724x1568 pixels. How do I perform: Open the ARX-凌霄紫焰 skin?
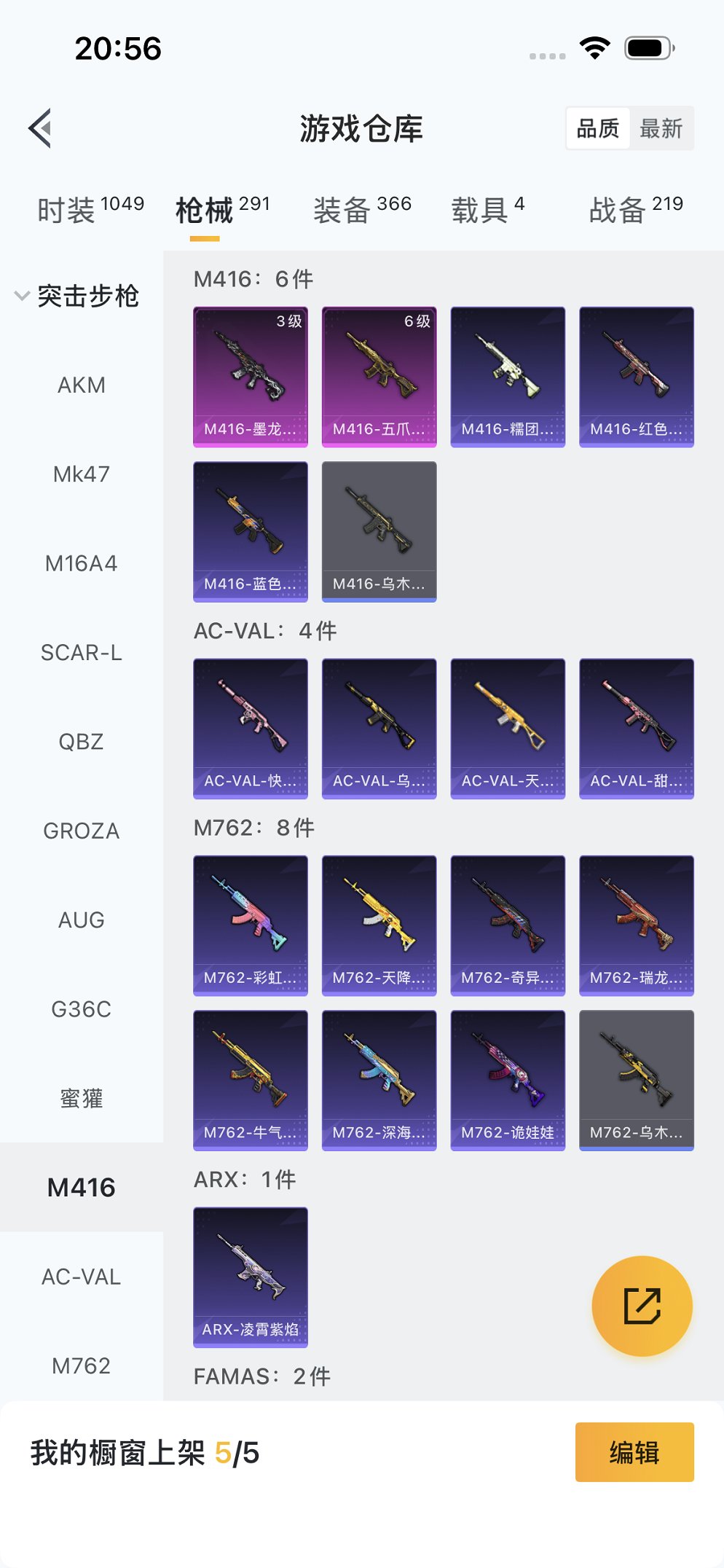click(251, 1277)
